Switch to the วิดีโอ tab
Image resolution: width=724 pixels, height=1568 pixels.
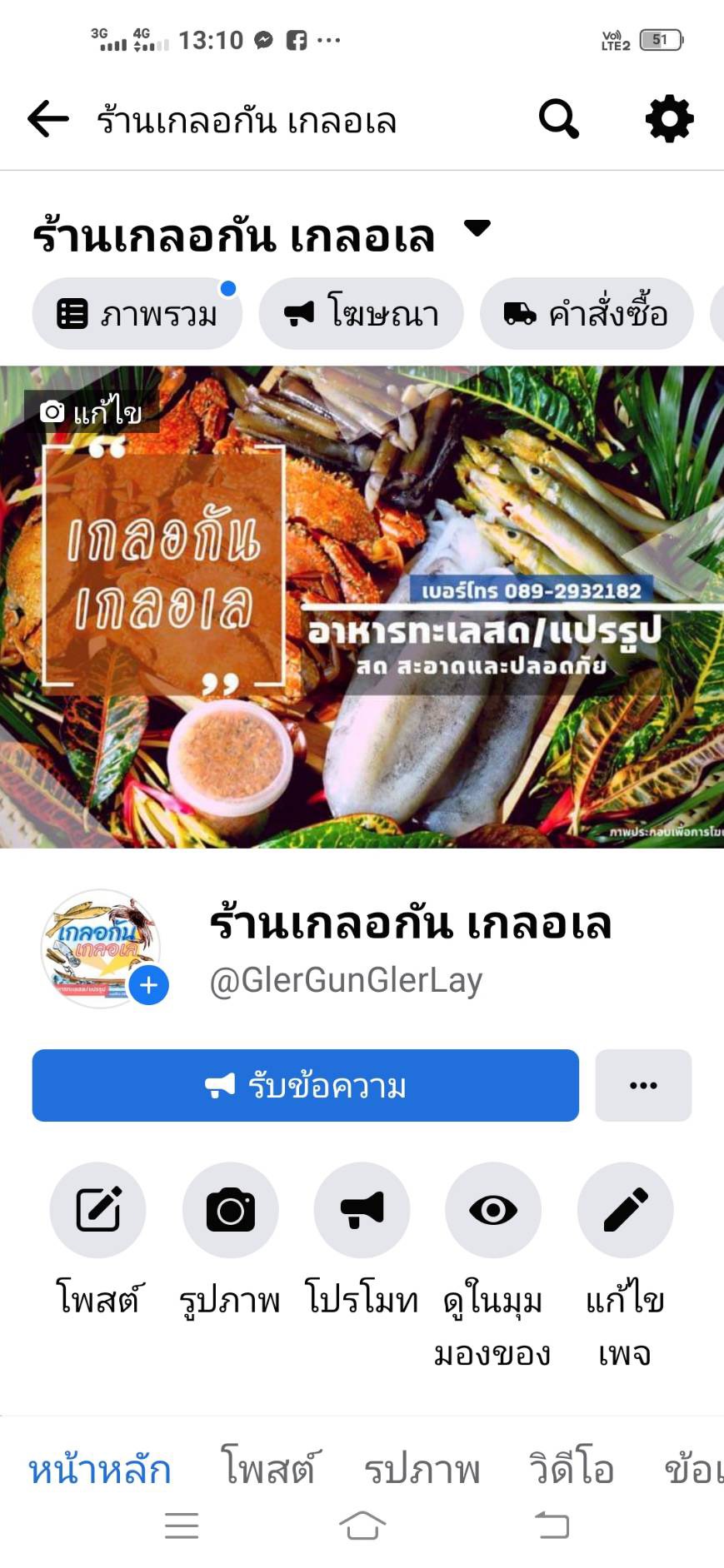tap(572, 1468)
